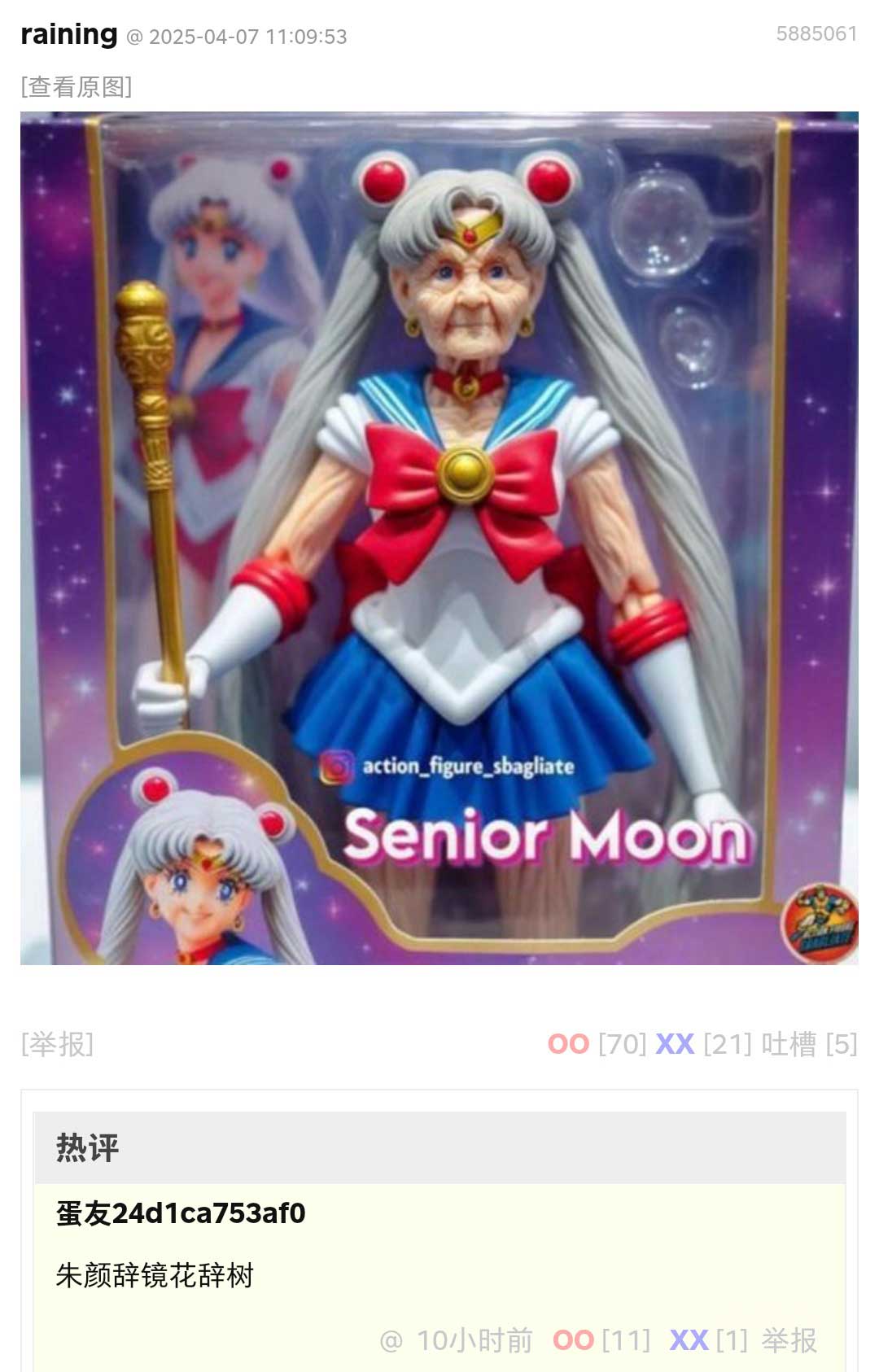Screen dimensions: 879x1372
Task: Open post ID 5885061 link
Action: (816, 33)
